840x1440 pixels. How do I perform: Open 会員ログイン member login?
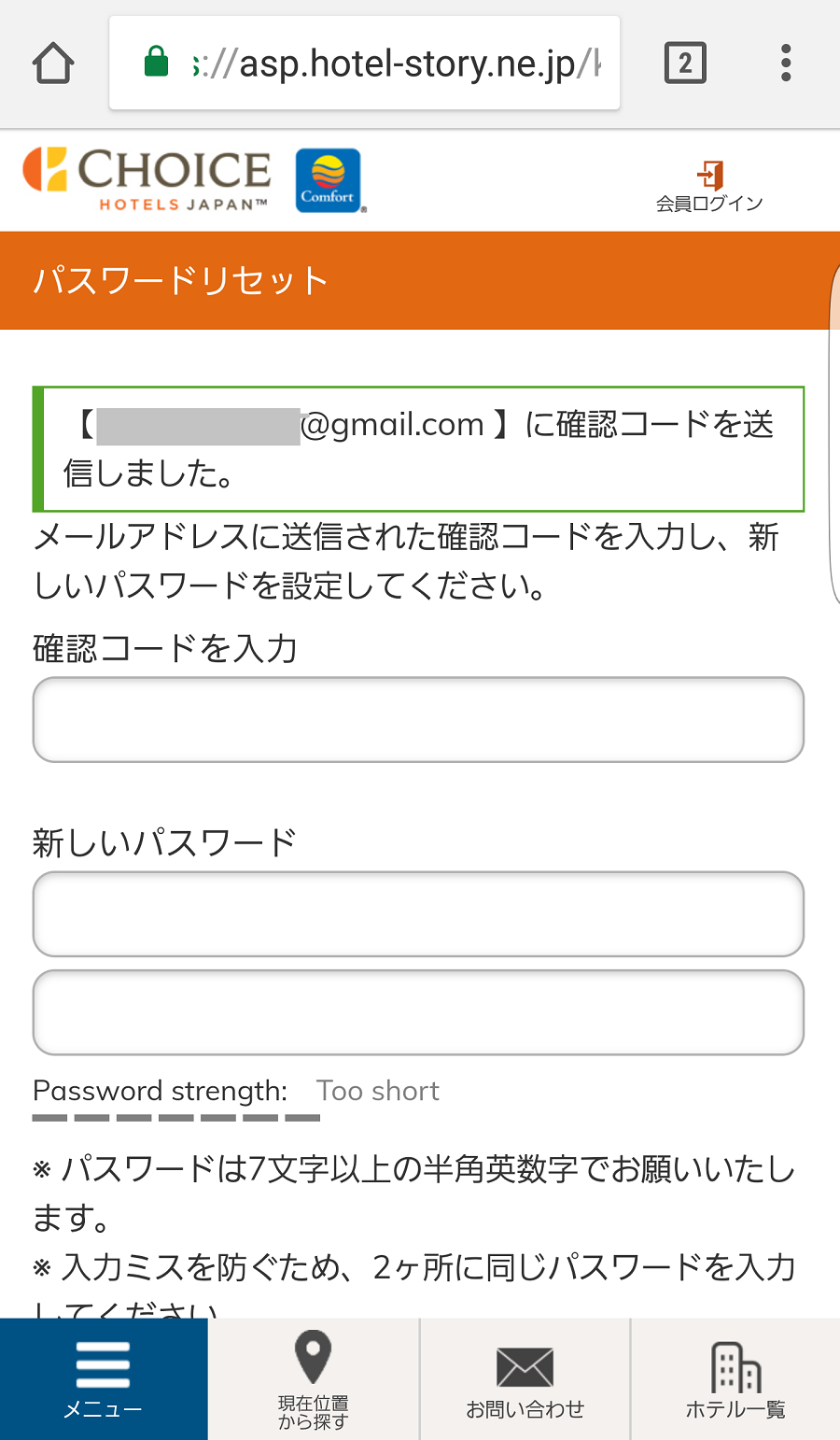click(709, 187)
